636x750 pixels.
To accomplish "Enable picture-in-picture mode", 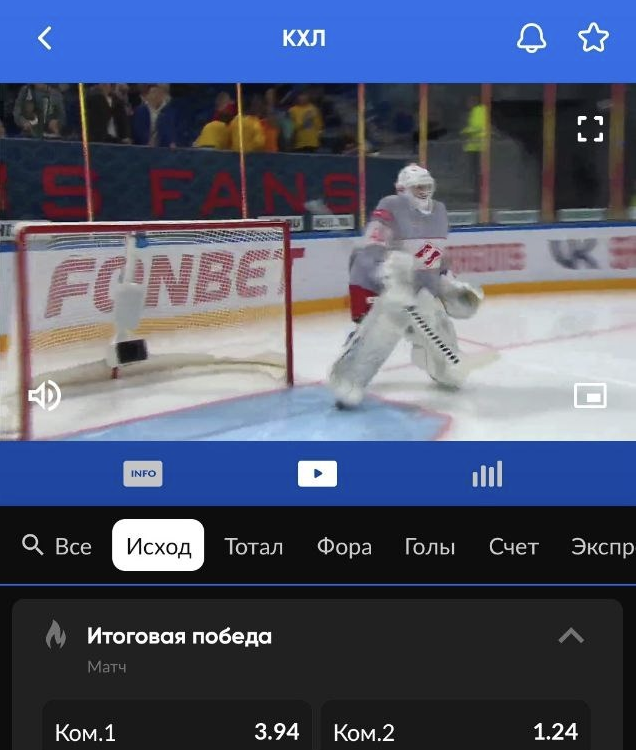I will pos(590,396).
